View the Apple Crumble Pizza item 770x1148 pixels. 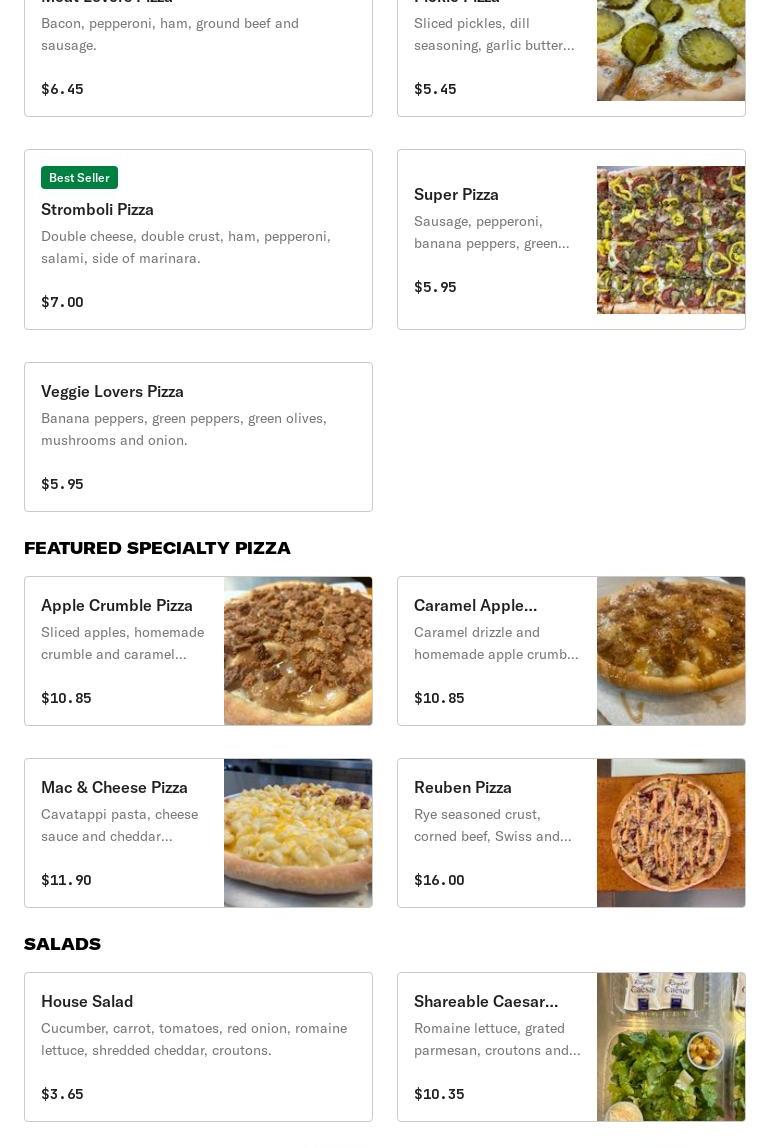click(198, 651)
